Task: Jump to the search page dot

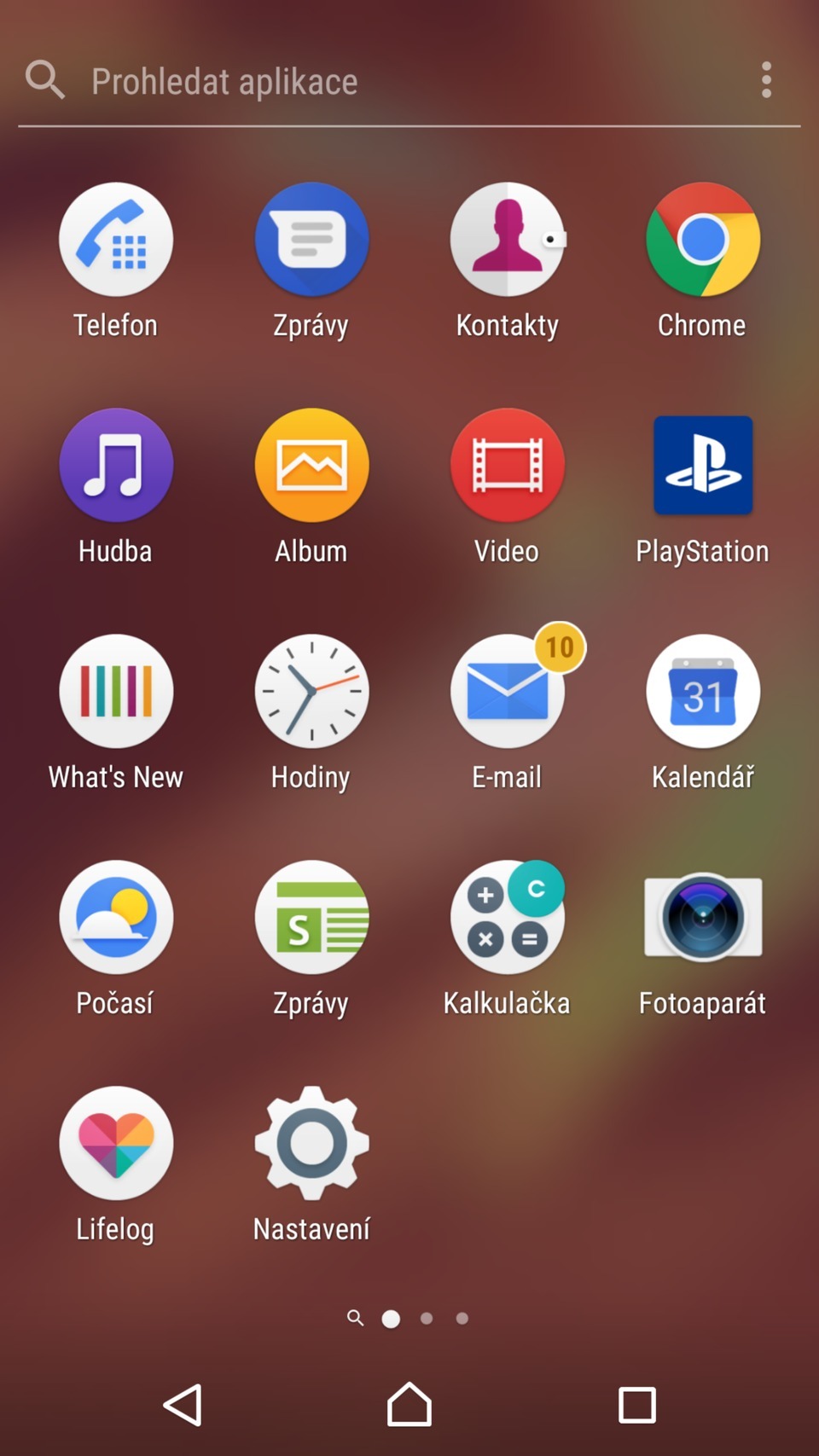Action: (x=355, y=1319)
